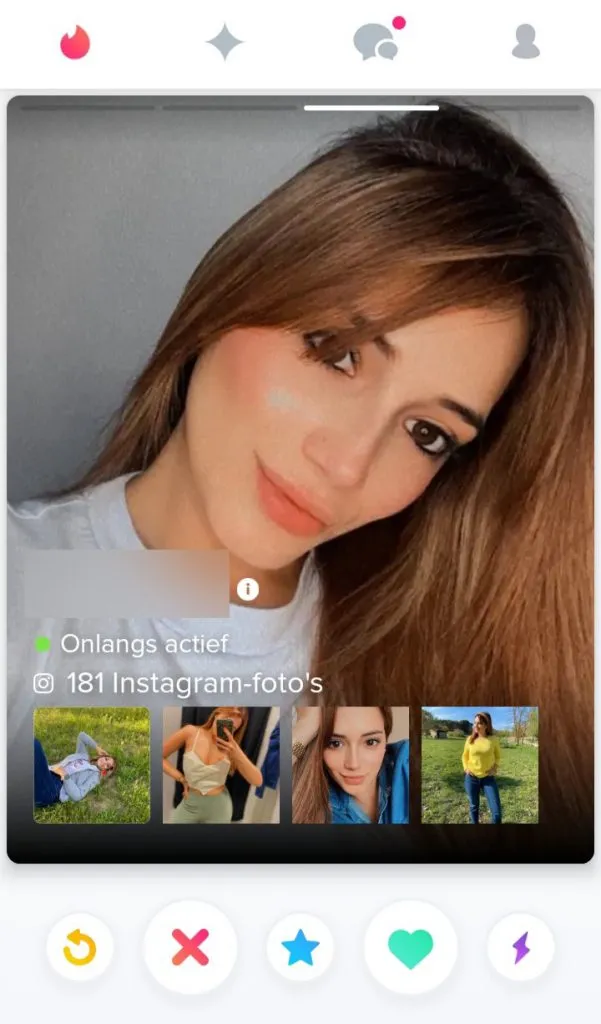Open profile details via info icon

(x=248, y=590)
